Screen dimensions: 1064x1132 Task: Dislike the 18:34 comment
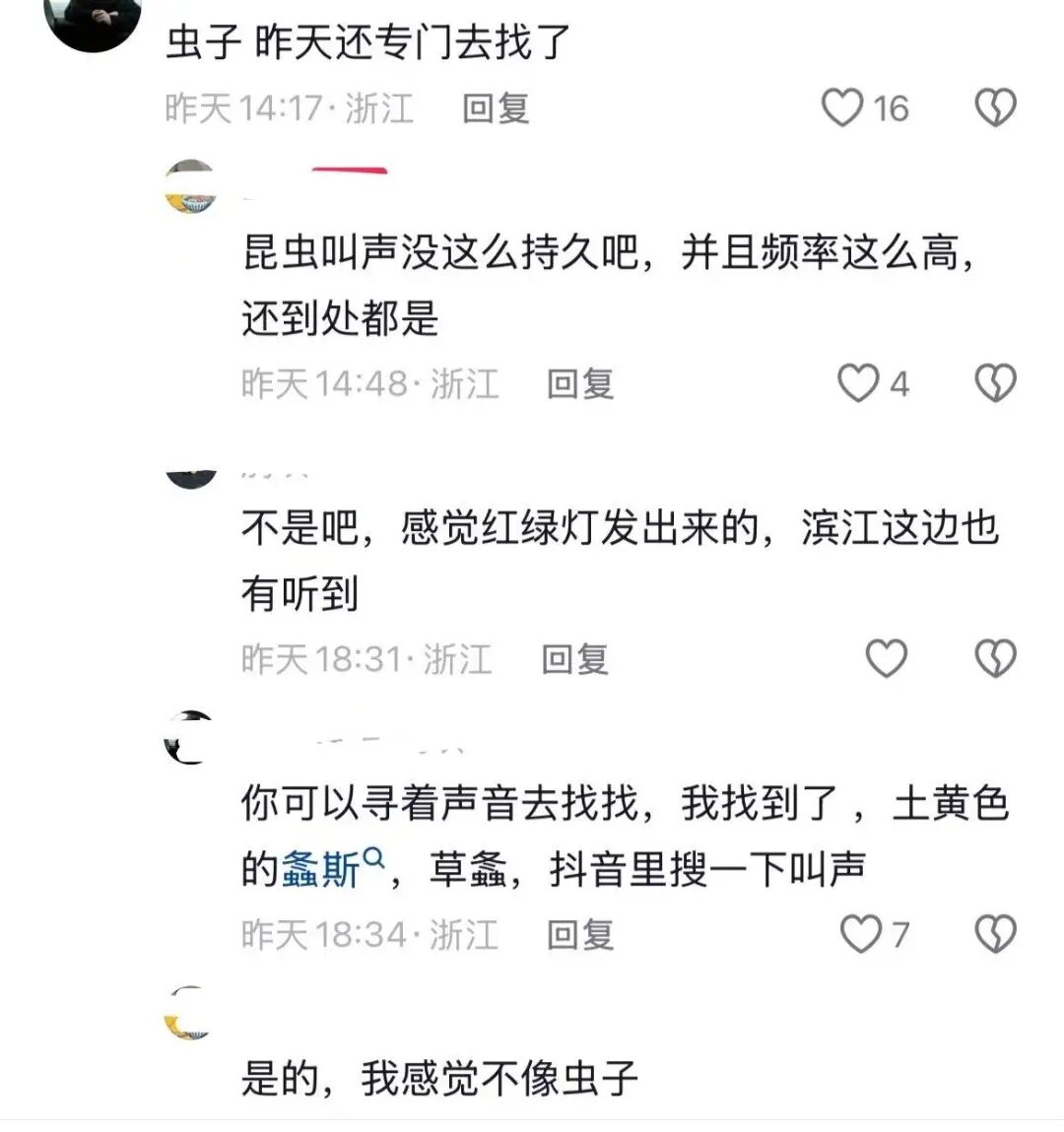995,933
